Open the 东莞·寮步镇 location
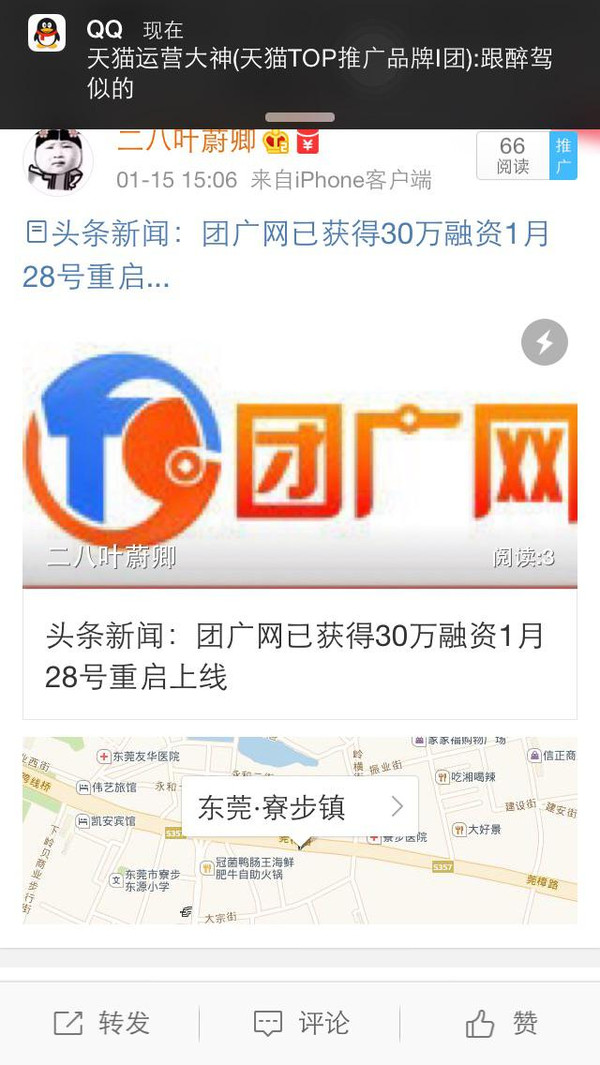The width and height of the screenshot is (600, 1065). coord(300,807)
